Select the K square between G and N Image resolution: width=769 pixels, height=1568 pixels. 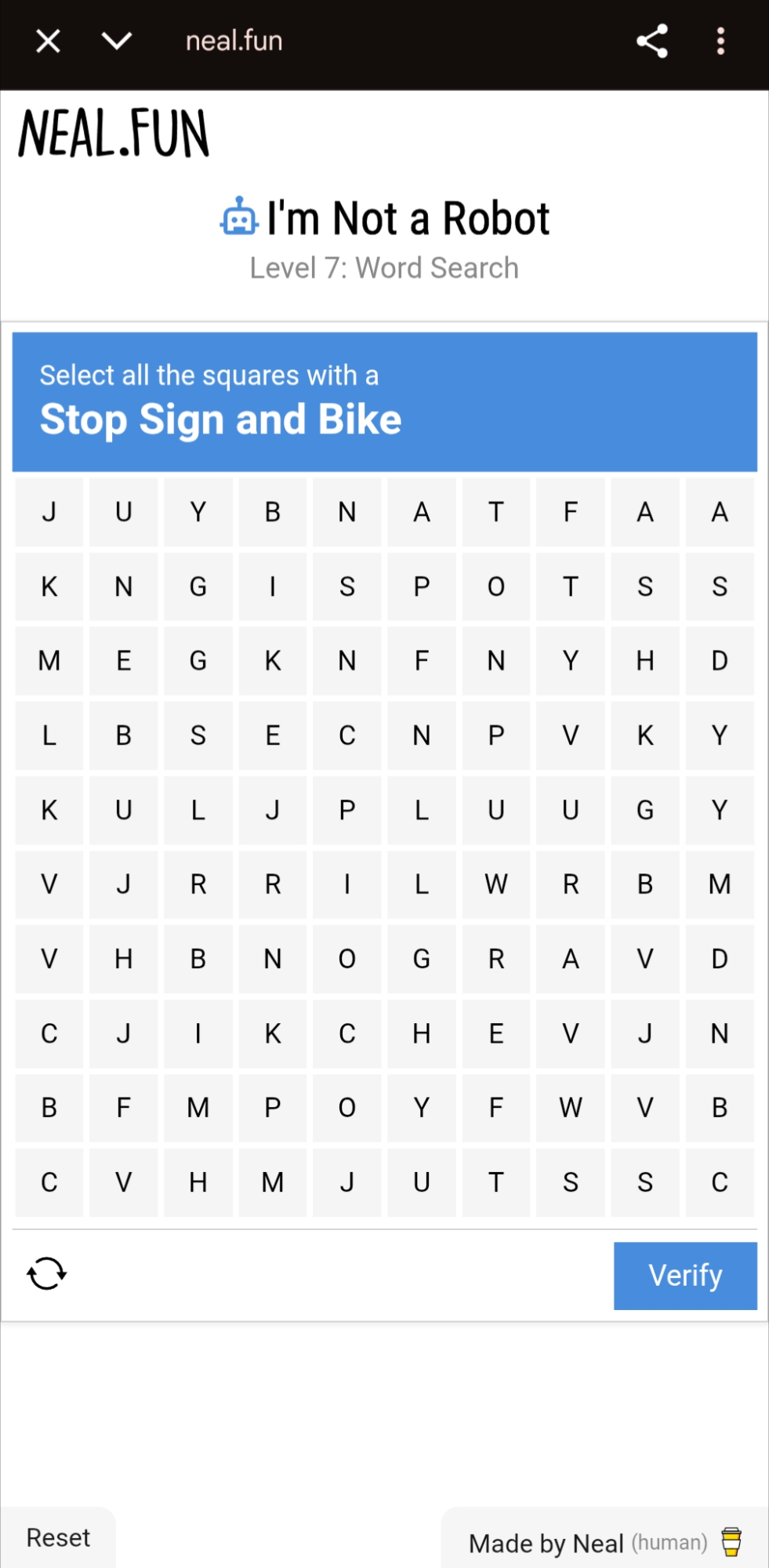point(272,661)
